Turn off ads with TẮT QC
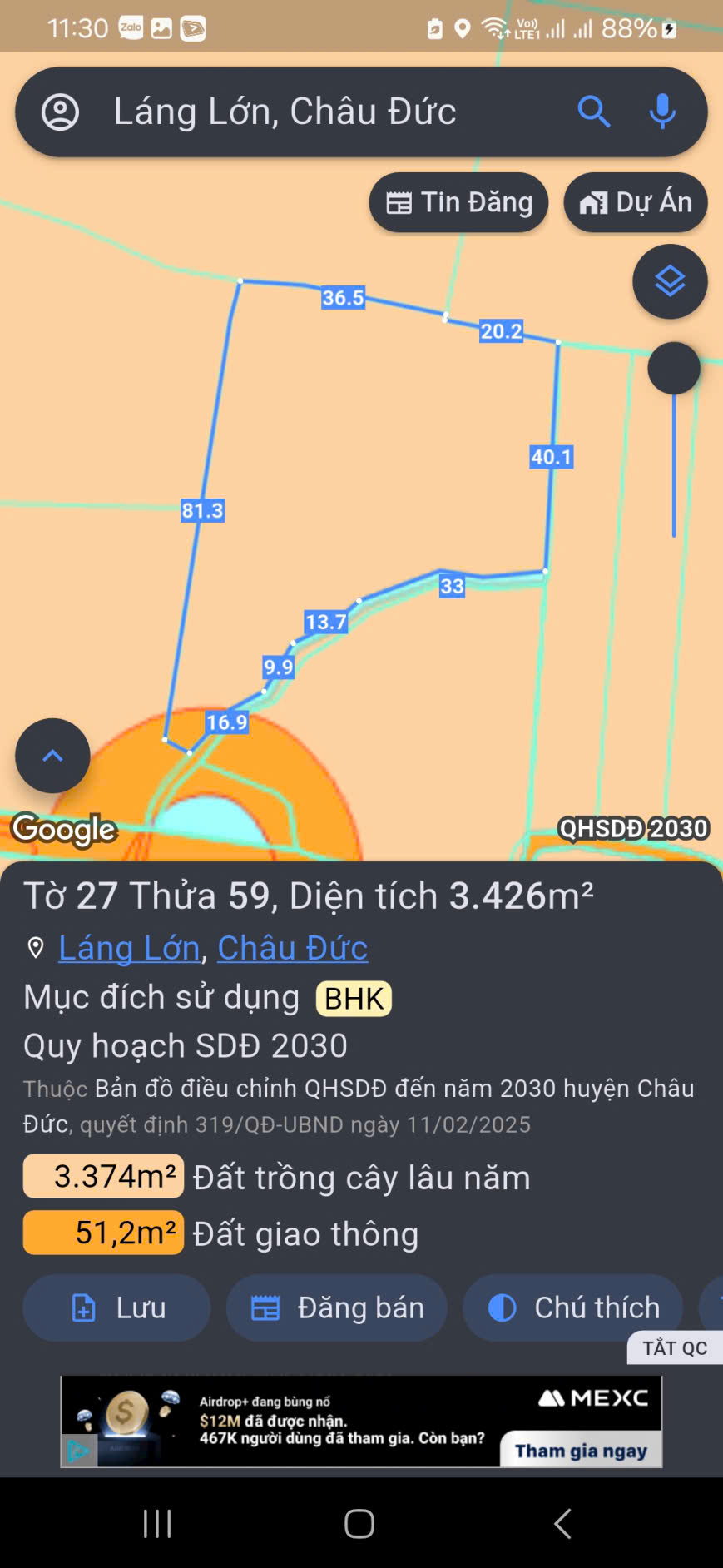This screenshot has height=1568, width=723. pos(674,1347)
